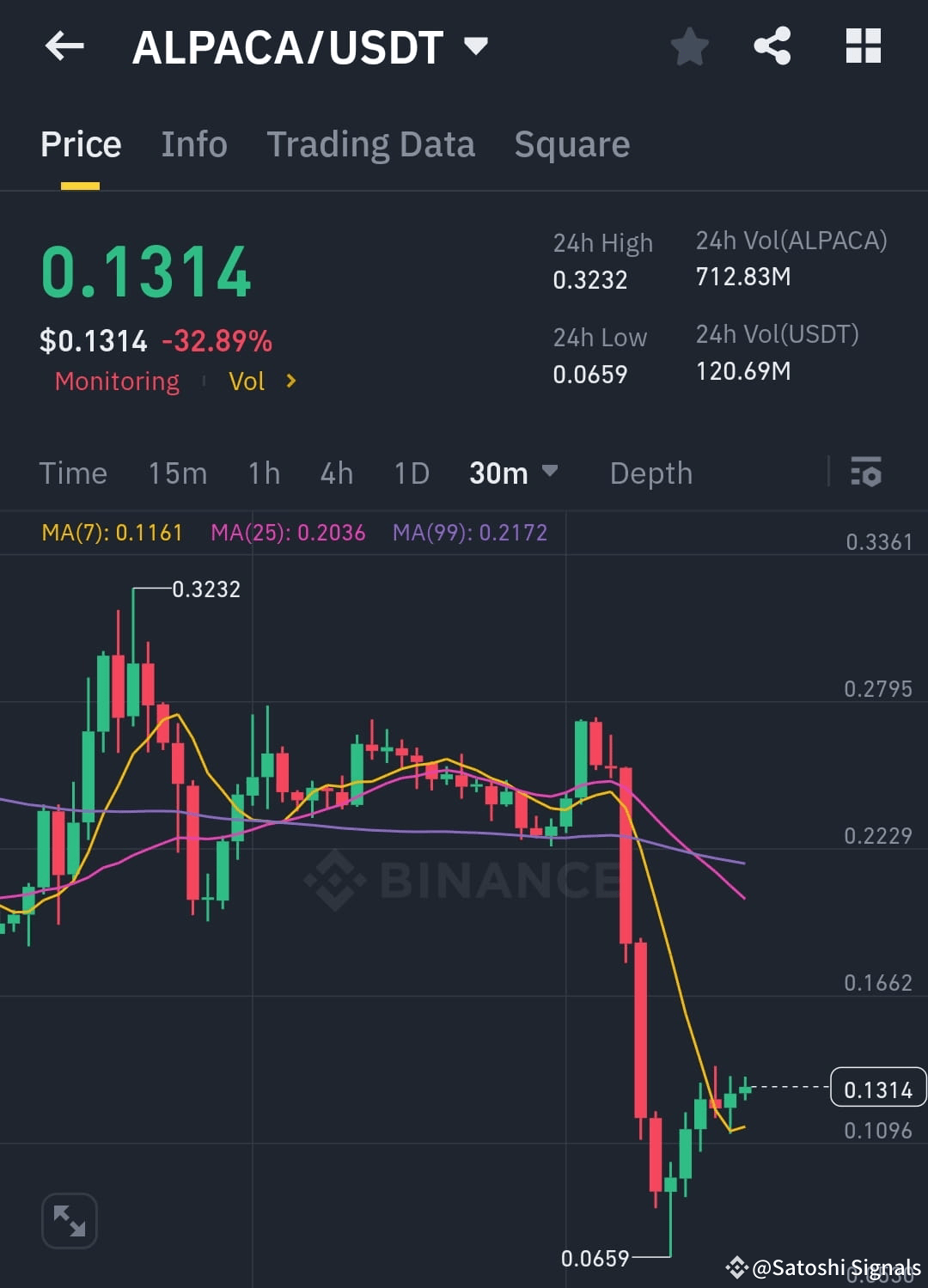Toggle the MA(99) moving average
This screenshot has height=1288, width=928.
coord(469,533)
